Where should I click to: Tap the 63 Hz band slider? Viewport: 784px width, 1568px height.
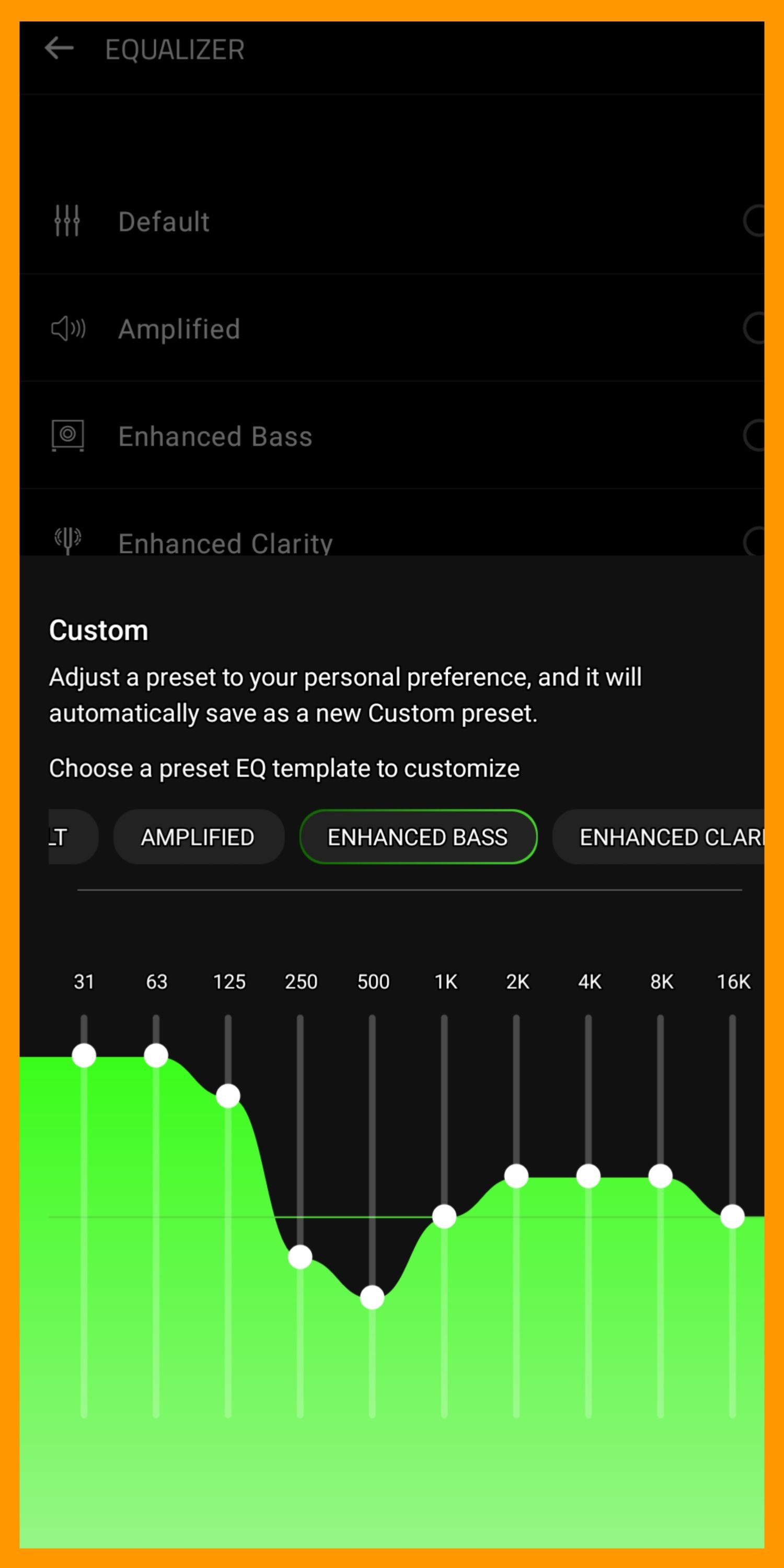click(x=156, y=1055)
